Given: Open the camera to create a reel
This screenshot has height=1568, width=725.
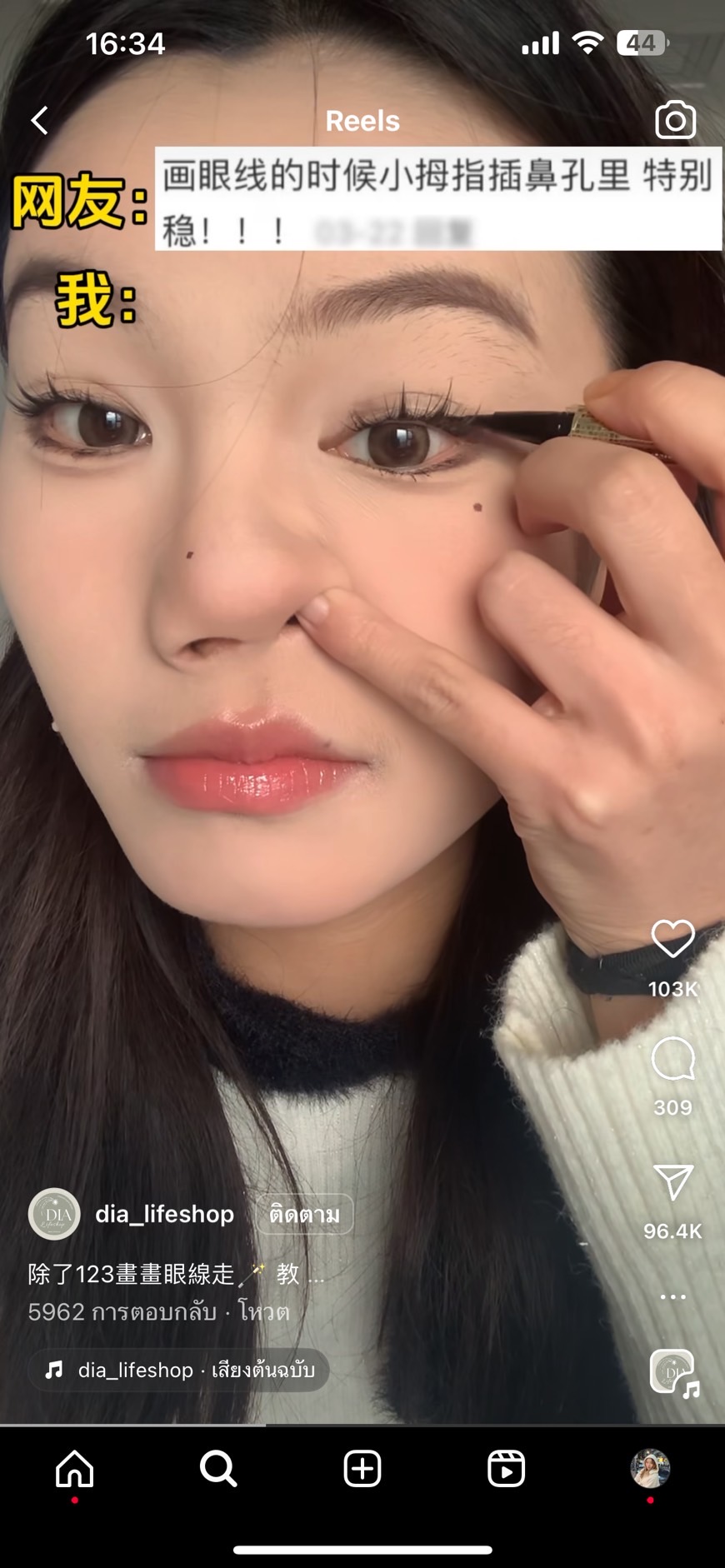Looking at the screenshot, I should (675, 120).
